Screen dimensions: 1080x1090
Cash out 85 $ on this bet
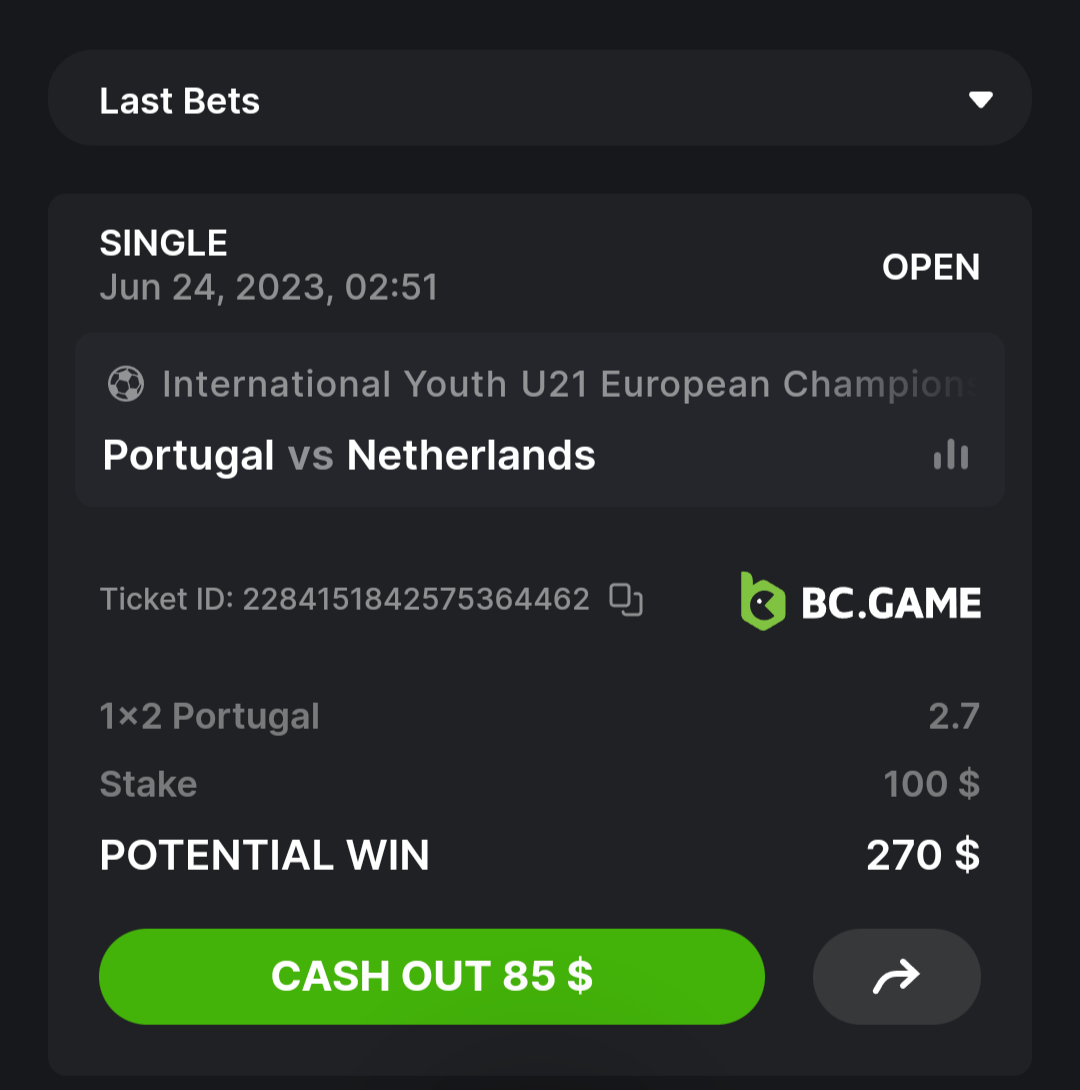[x=432, y=976]
